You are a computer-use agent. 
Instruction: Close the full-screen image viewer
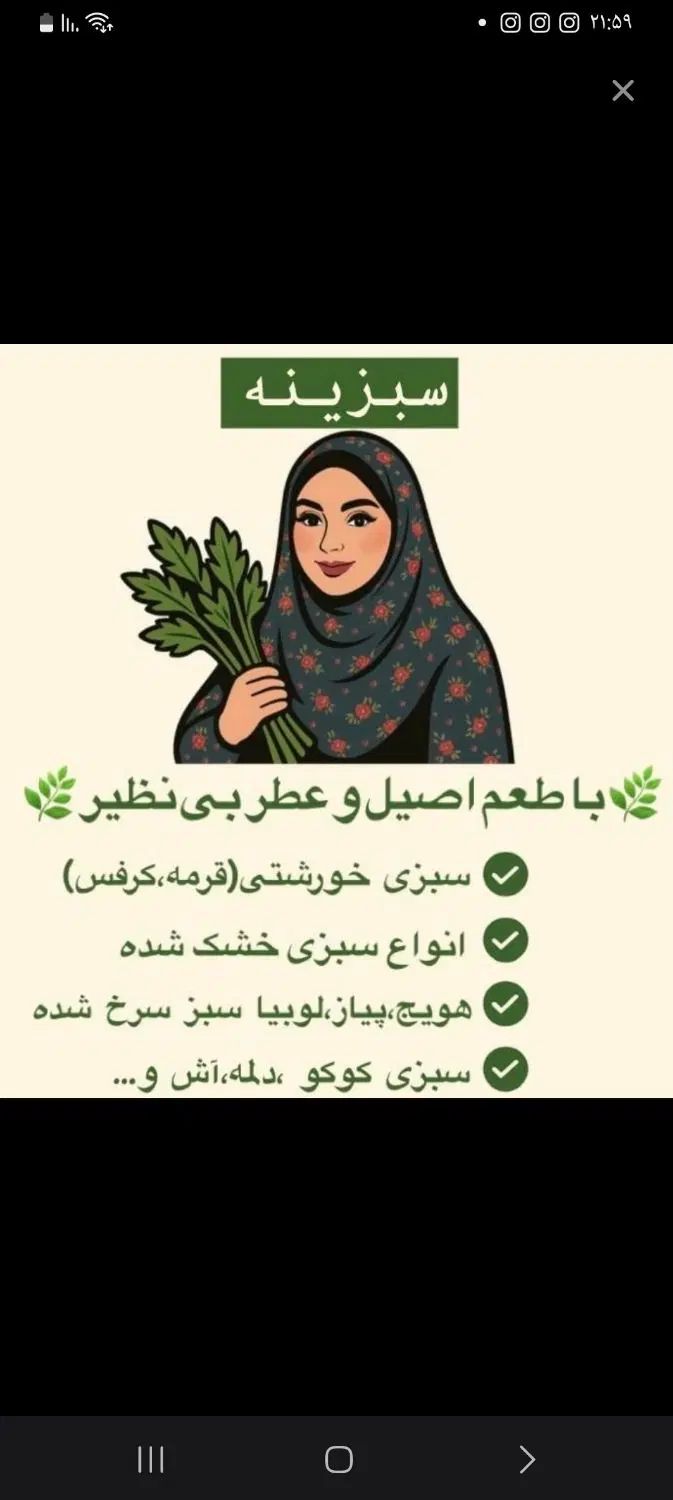tap(623, 91)
